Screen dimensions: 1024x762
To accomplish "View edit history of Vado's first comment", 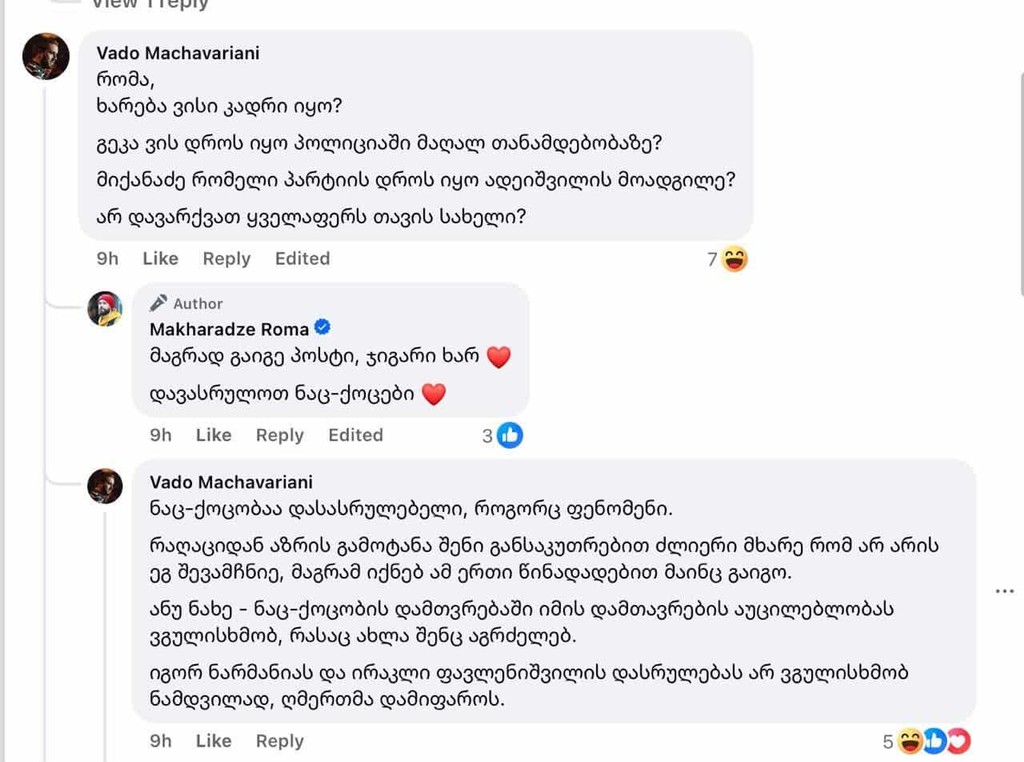I will pyautogui.click(x=302, y=258).
